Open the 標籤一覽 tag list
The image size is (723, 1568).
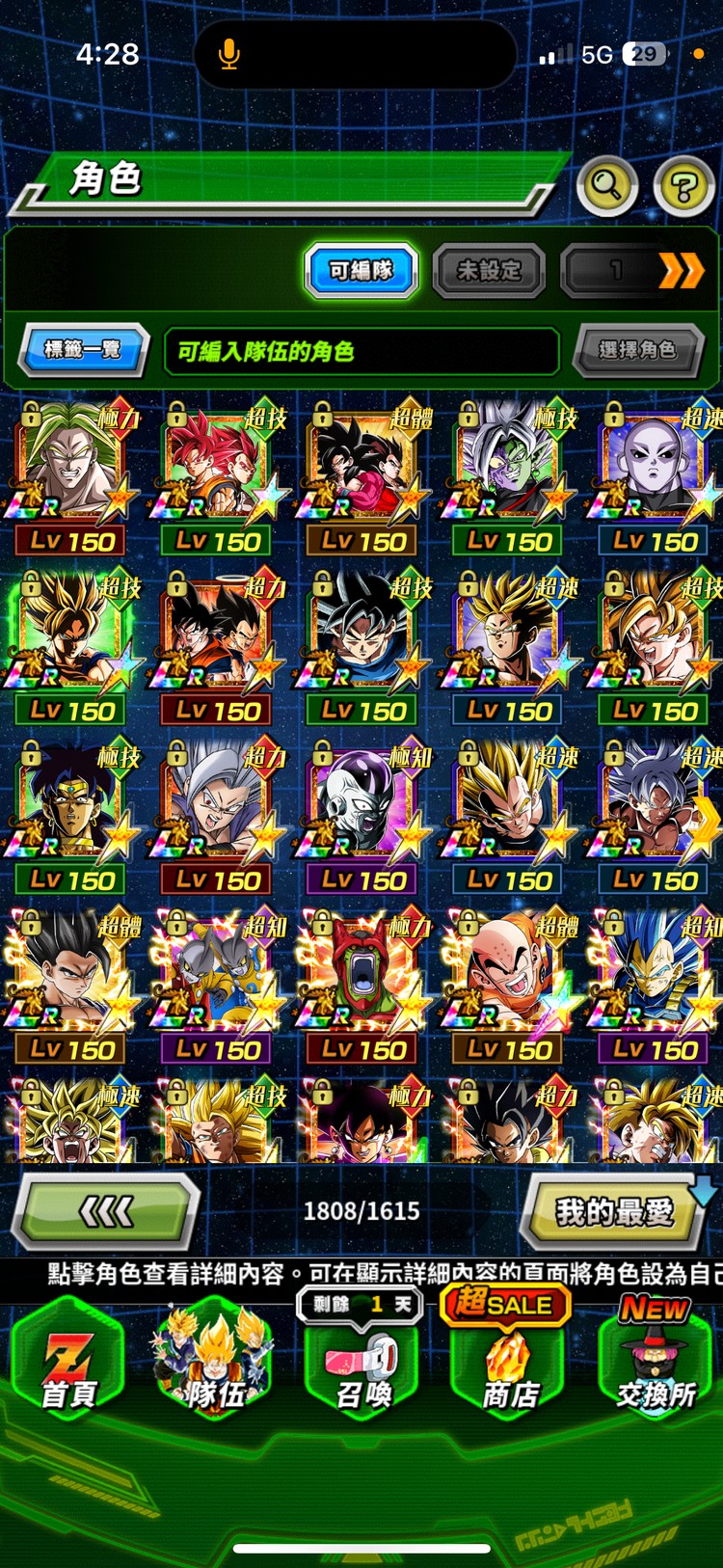[84, 349]
